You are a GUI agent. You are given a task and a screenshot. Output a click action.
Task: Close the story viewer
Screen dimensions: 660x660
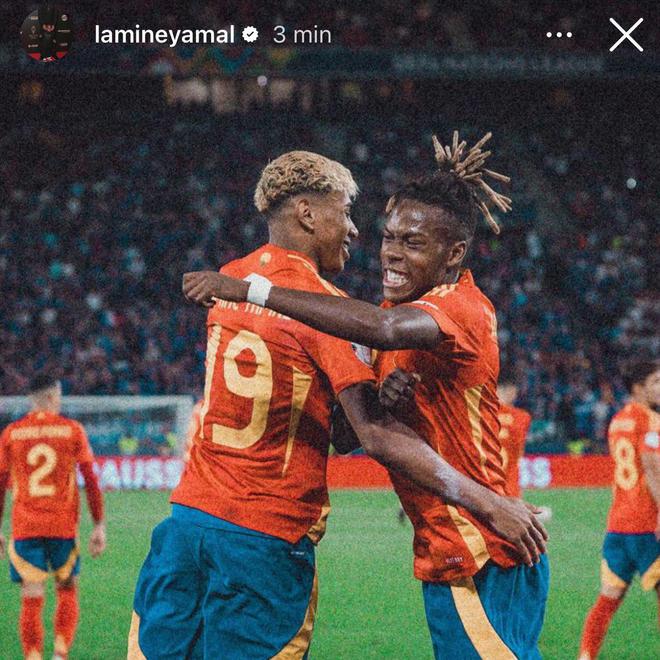[626, 35]
